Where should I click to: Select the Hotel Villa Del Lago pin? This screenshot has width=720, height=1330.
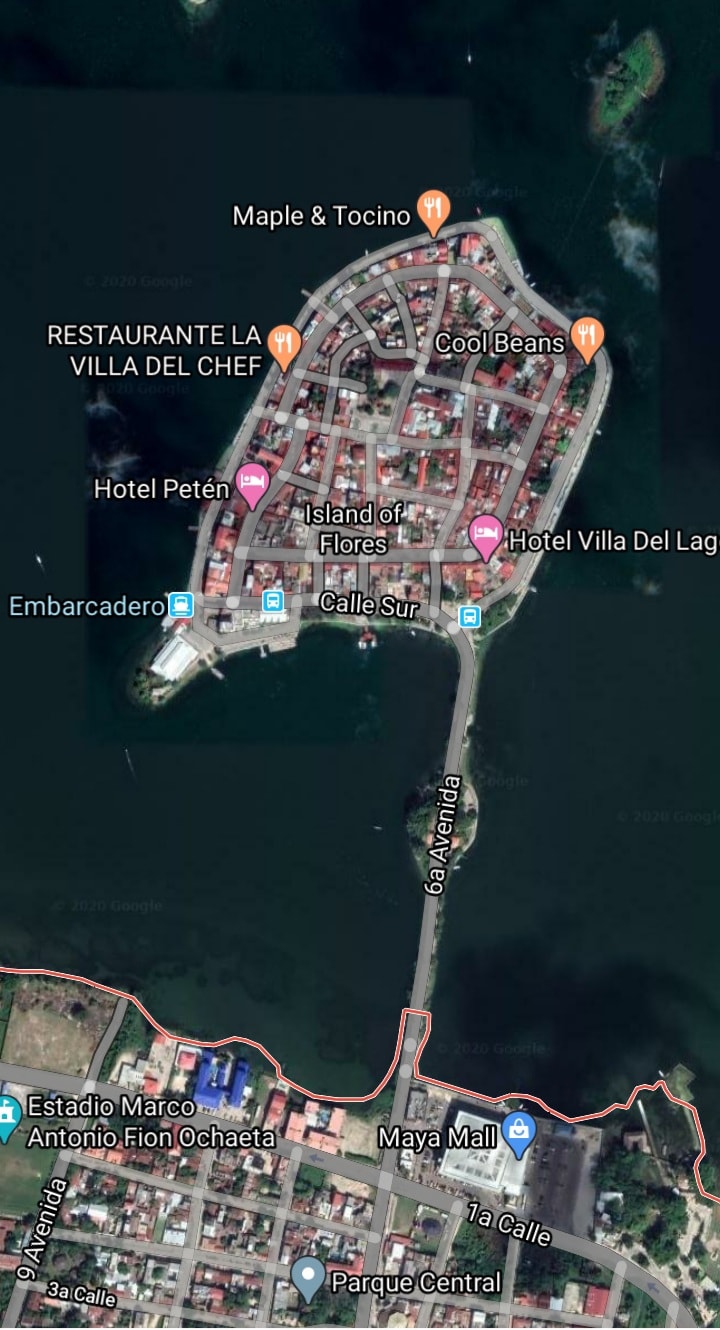point(486,534)
